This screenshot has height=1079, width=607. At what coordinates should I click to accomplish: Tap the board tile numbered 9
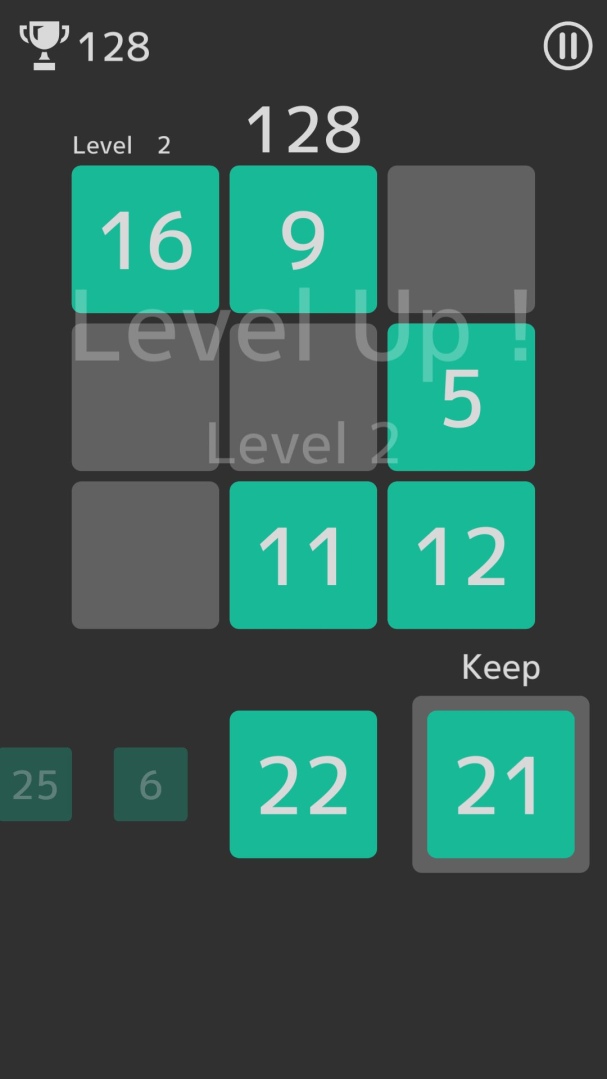pyautogui.click(x=303, y=239)
